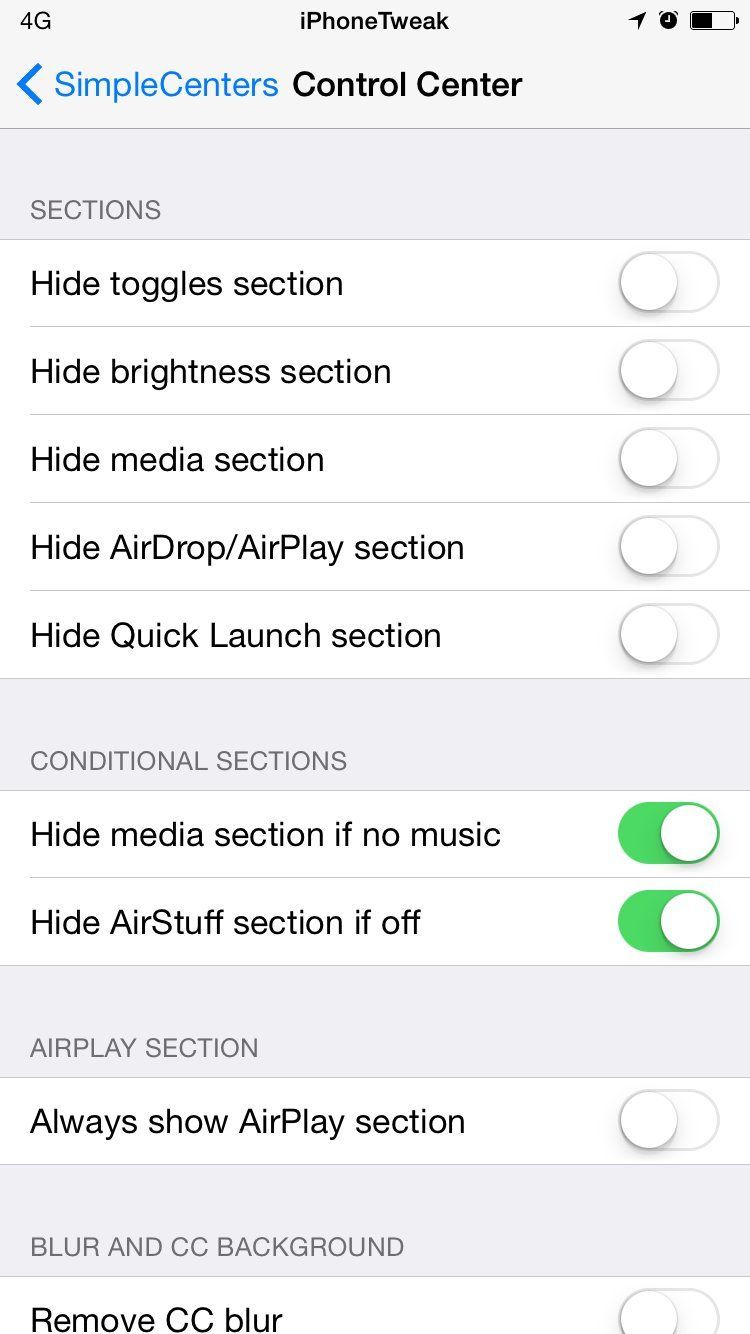Toggle Hide Quick Launch section on

pos(668,635)
